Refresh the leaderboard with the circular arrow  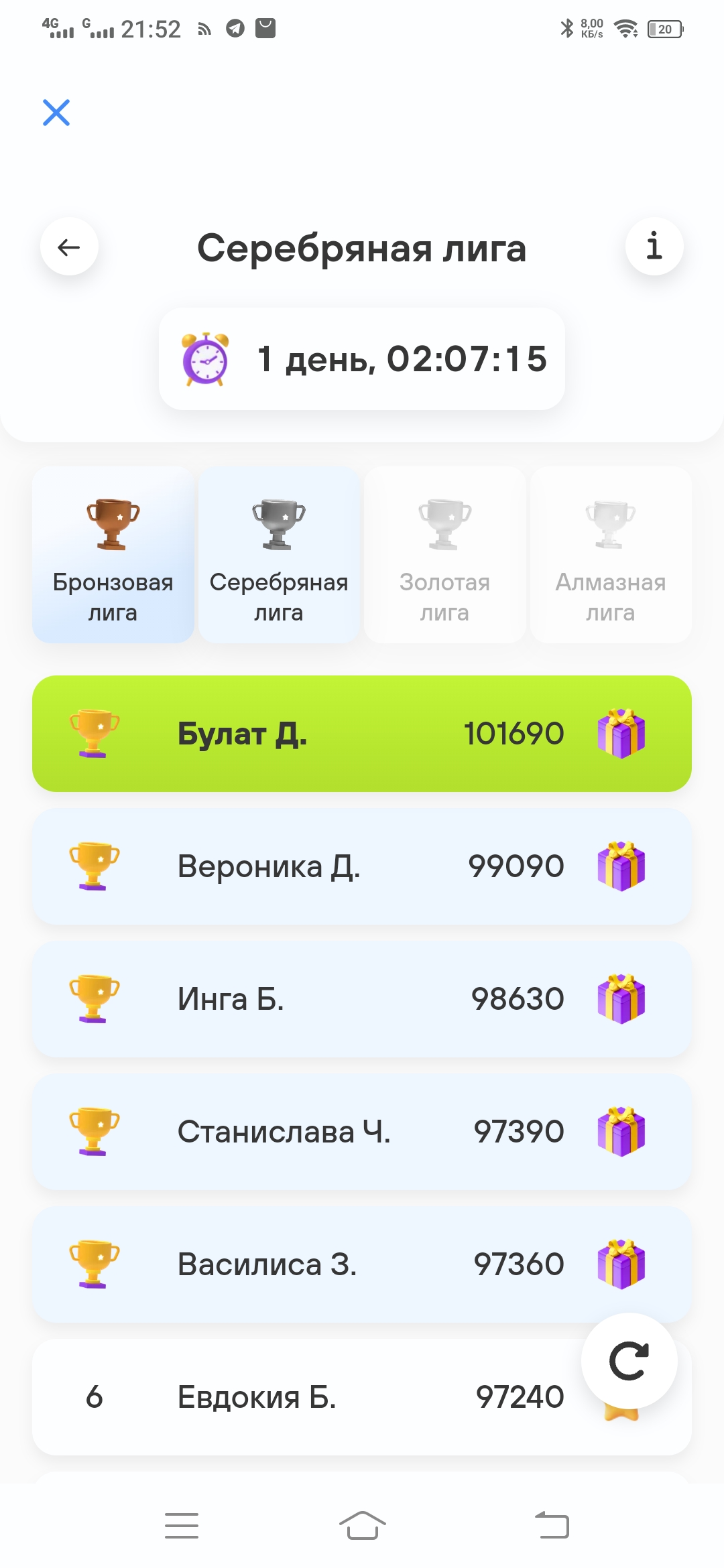[x=629, y=1361]
